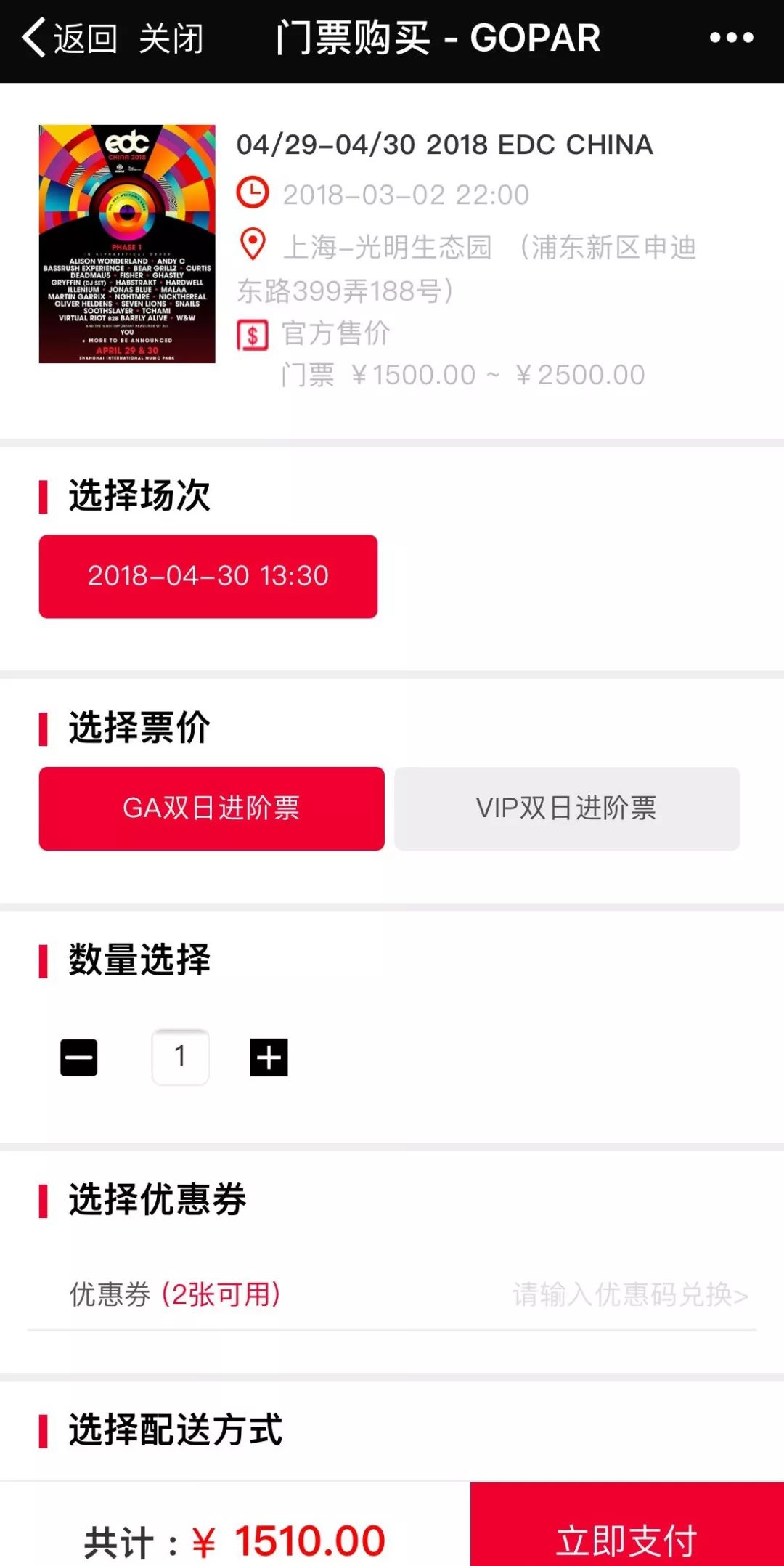784x1566 pixels.
Task: Choose the VIP双日进阶票 ticket type
Action: click(567, 808)
